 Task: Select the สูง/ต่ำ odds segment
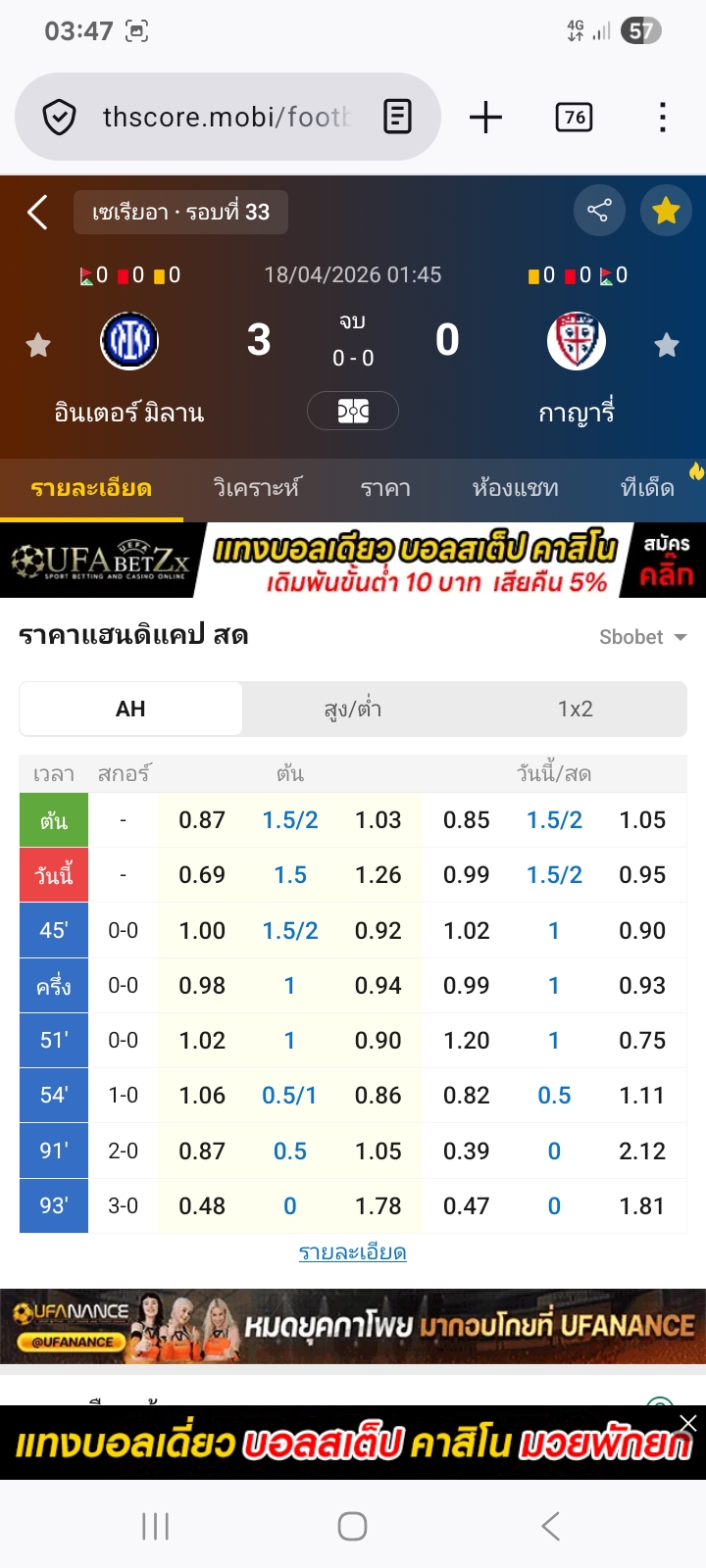pyautogui.click(x=353, y=709)
